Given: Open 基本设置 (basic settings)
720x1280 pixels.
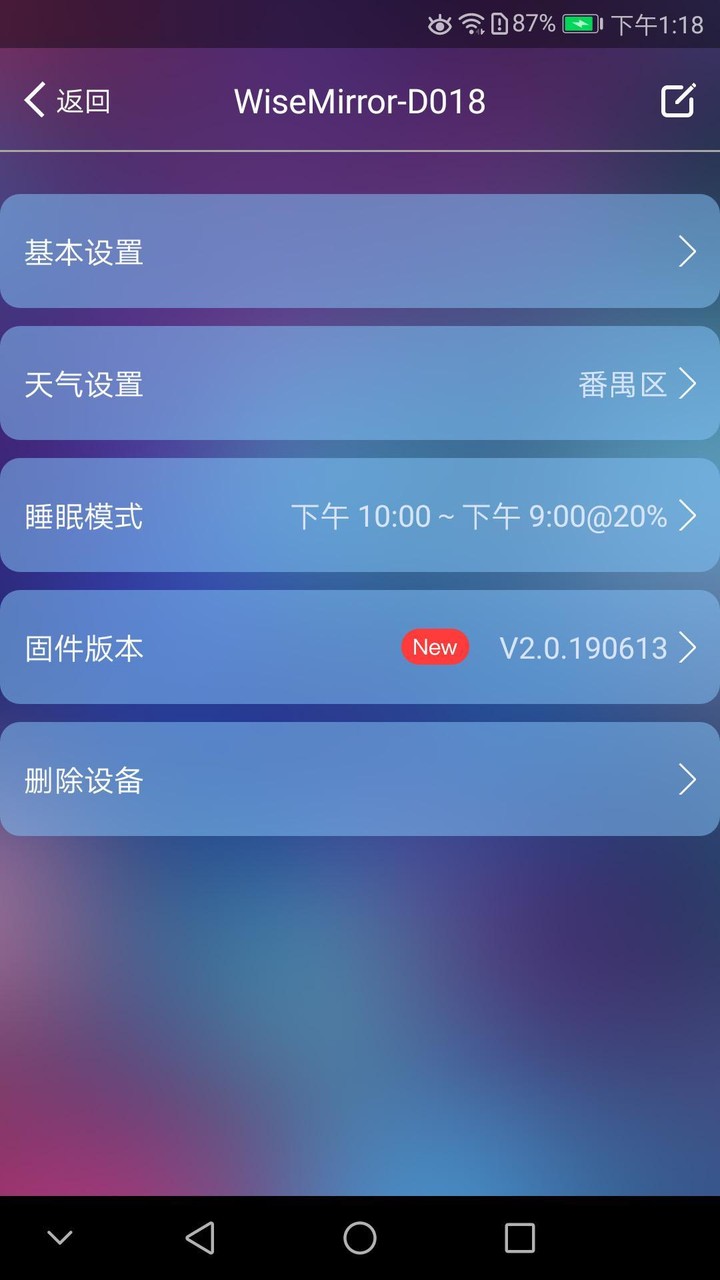Looking at the screenshot, I should 360,251.
